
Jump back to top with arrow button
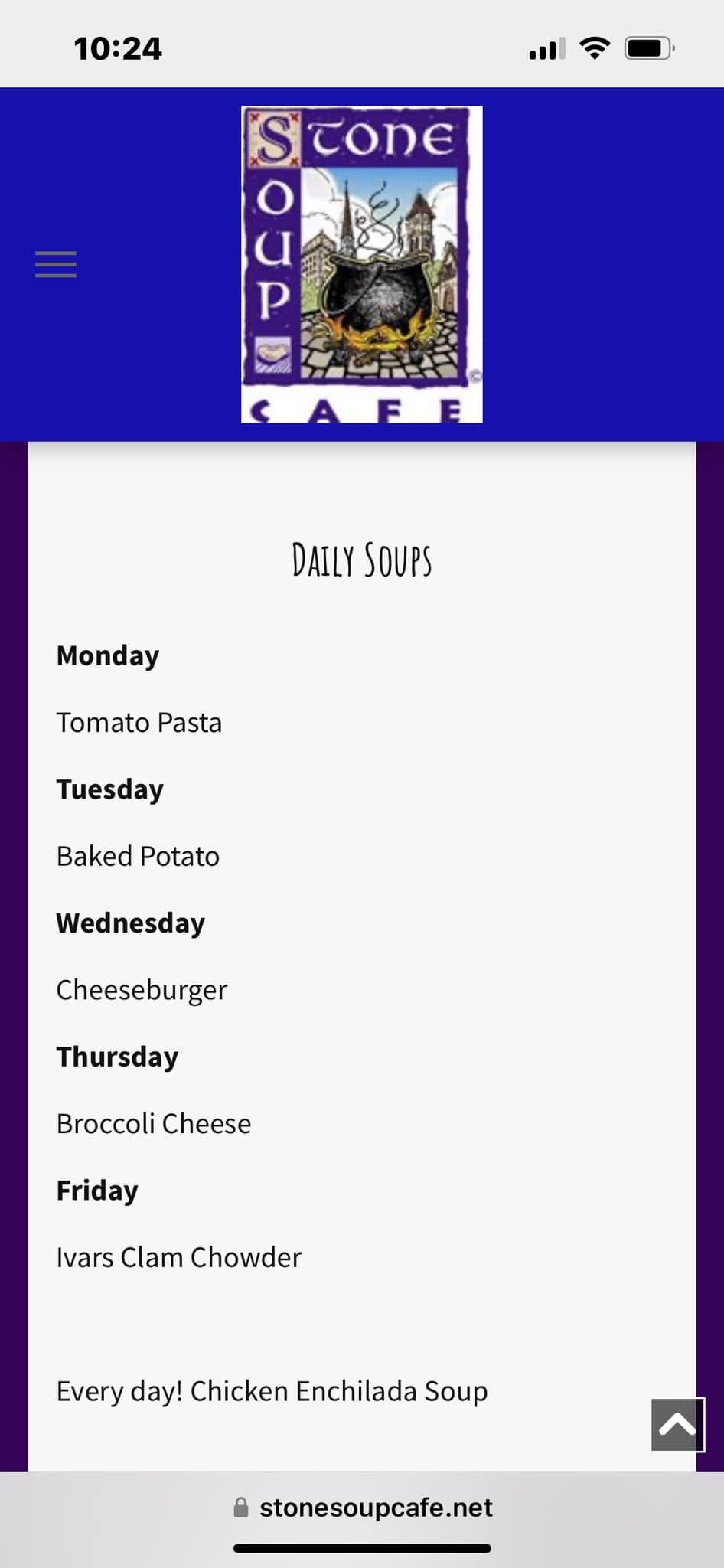[677, 1425]
